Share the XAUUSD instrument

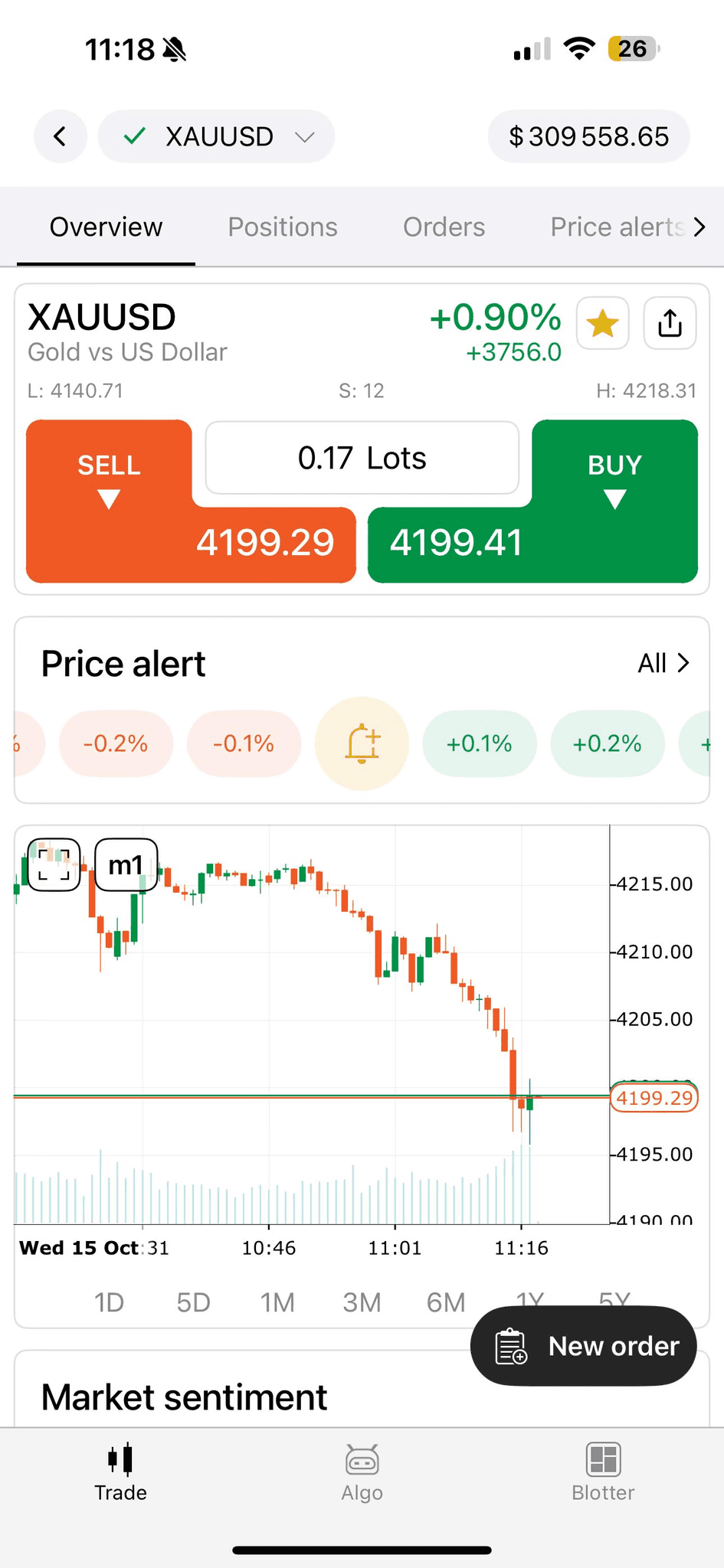pyautogui.click(x=670, y=324)
